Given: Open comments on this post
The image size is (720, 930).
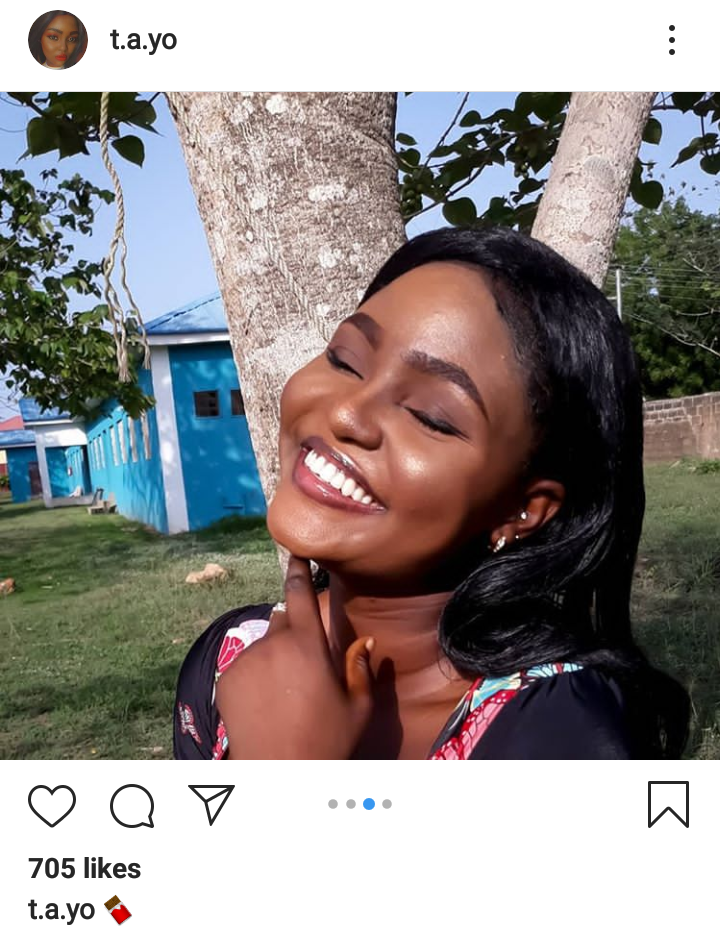Looking at the screenshot, I should [132, 805].
